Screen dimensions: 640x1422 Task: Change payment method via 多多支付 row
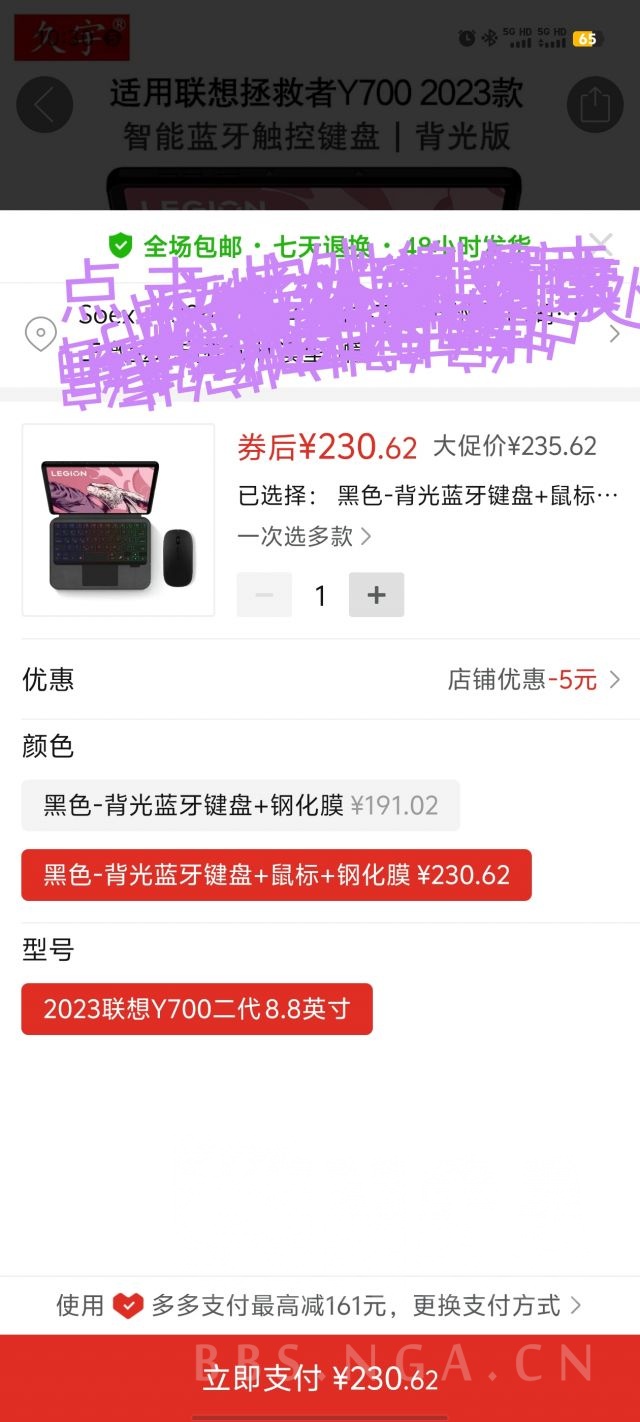pos(320,1305)
